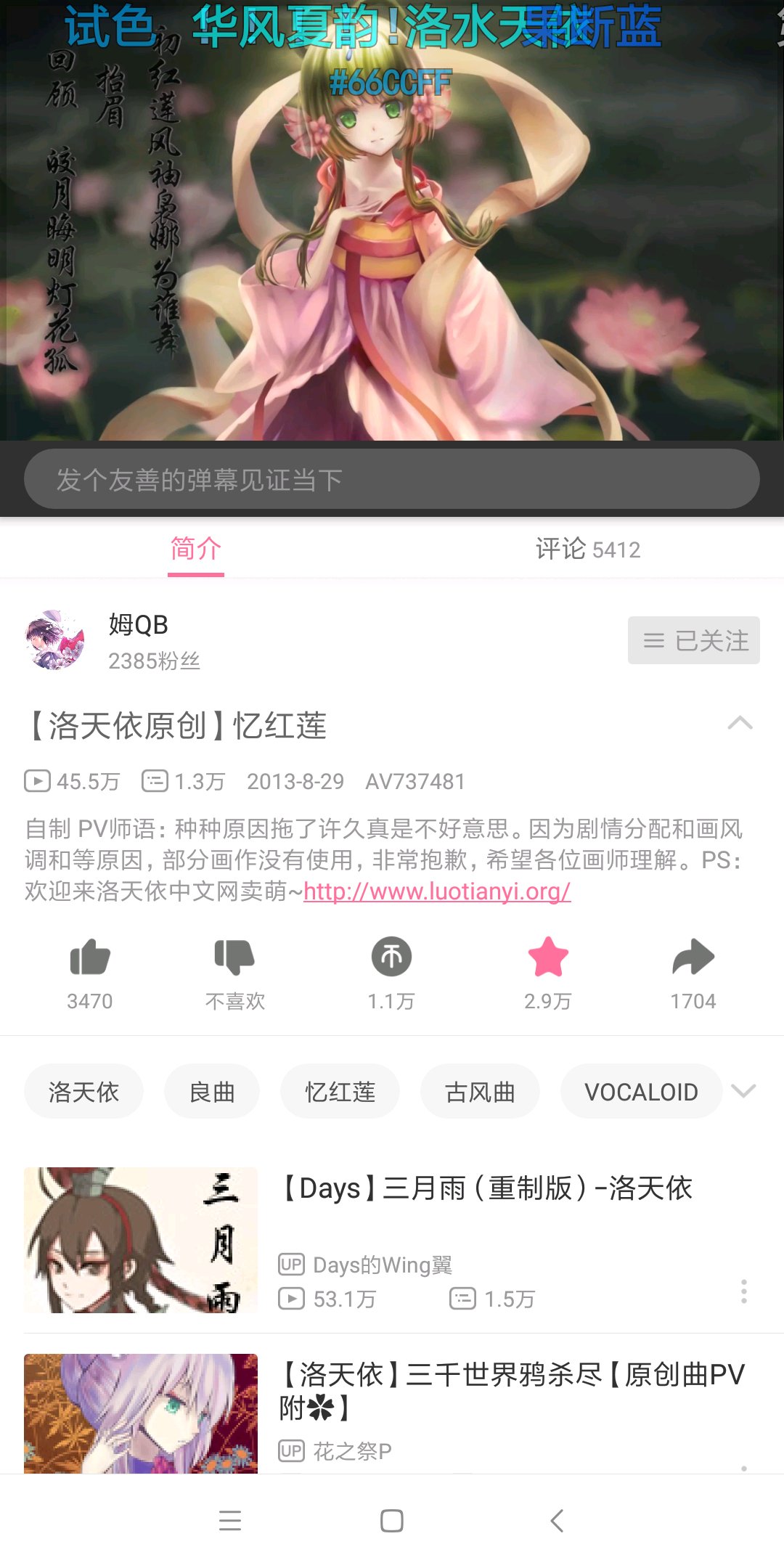784x1568 pixels.
Task: Expand the full tag list
Action: 743,1090
